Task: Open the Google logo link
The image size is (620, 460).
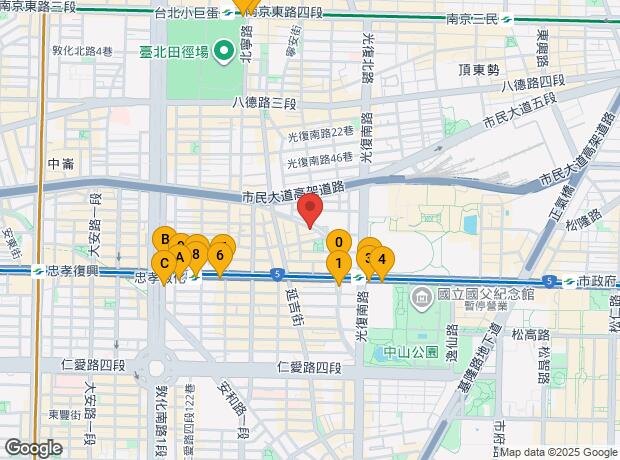Action: (x=32, y=448)
